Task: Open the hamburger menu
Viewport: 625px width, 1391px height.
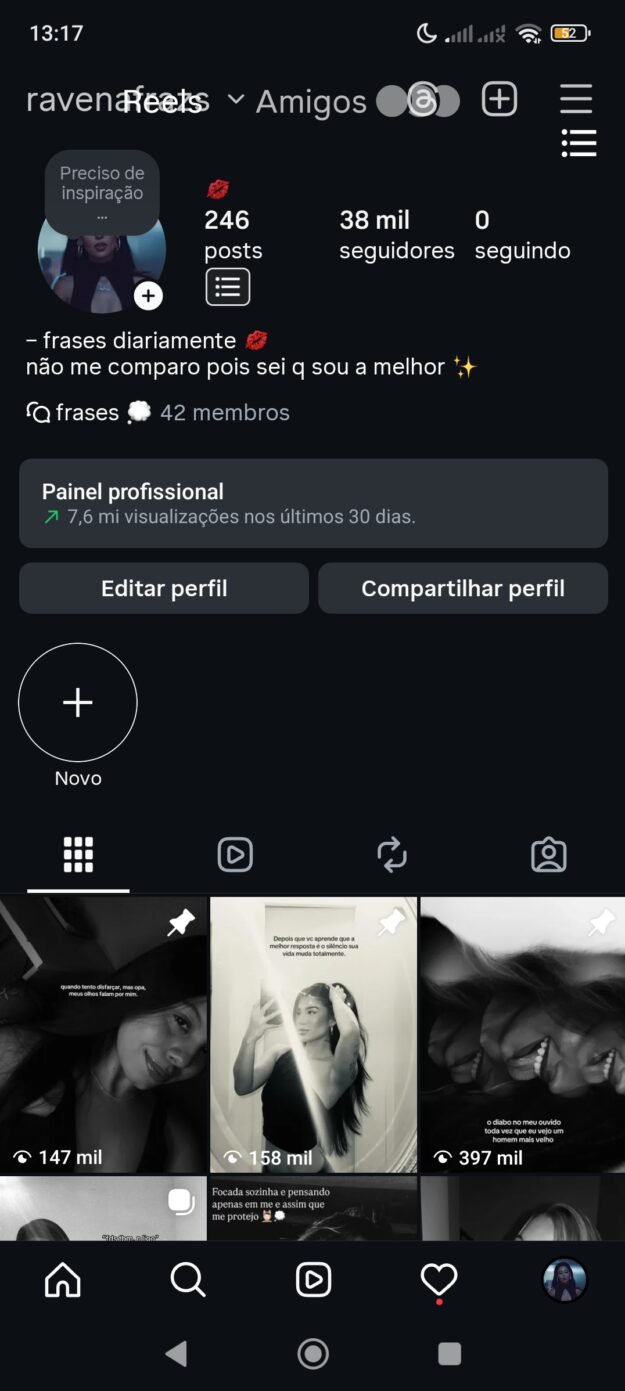Action: click(576, 99)
